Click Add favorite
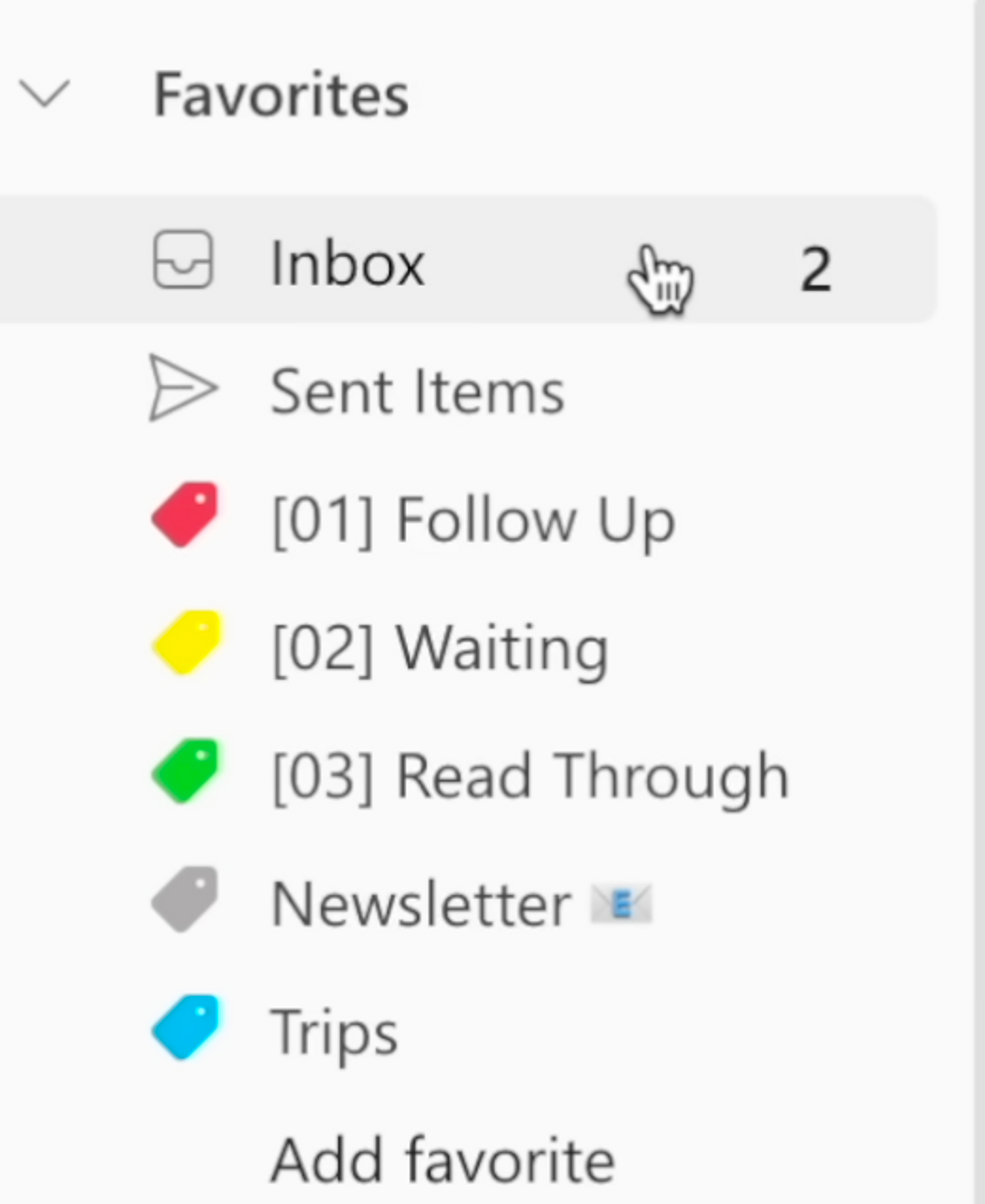Image resolution: width=985 pixels, height=1204 pixels. (x=440, y=1158)
